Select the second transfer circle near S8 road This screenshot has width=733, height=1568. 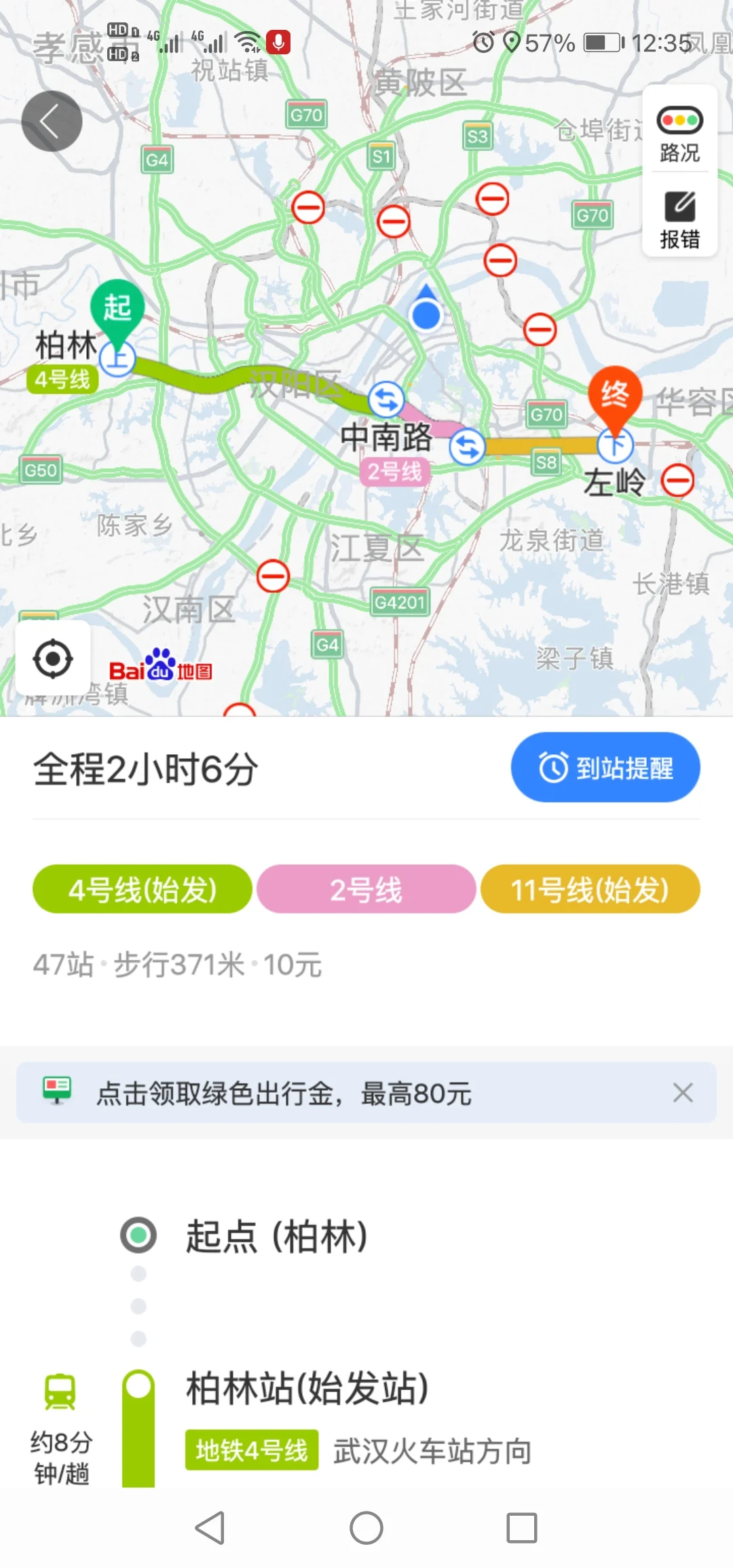click(466, 446)
